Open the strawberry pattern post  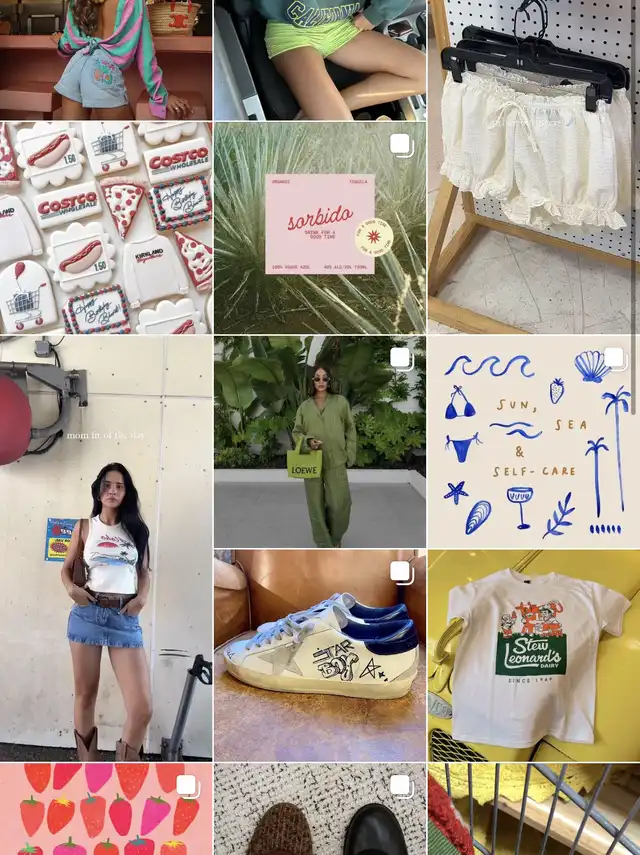106,809
